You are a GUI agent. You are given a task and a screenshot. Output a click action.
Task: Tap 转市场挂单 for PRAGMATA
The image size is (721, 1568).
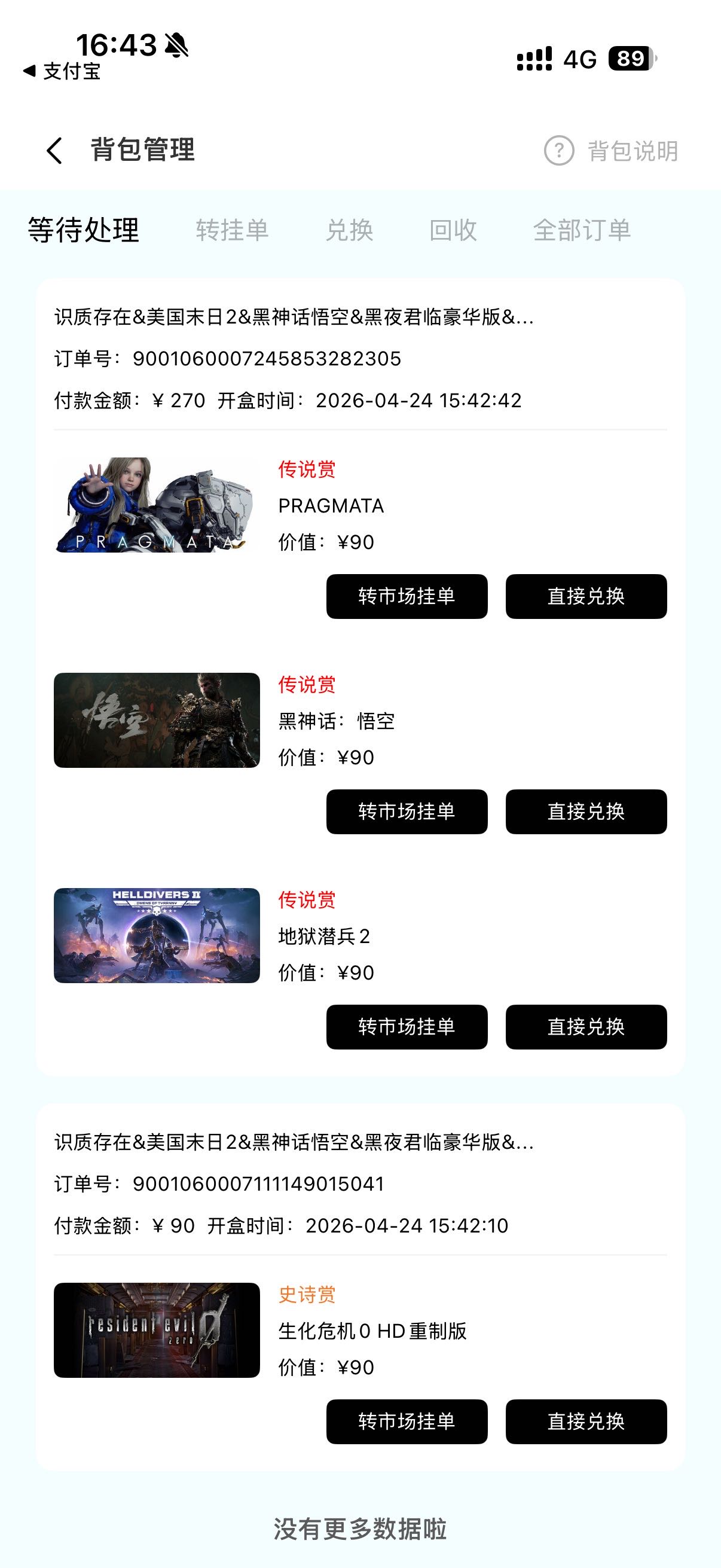(x=407, y=597)
